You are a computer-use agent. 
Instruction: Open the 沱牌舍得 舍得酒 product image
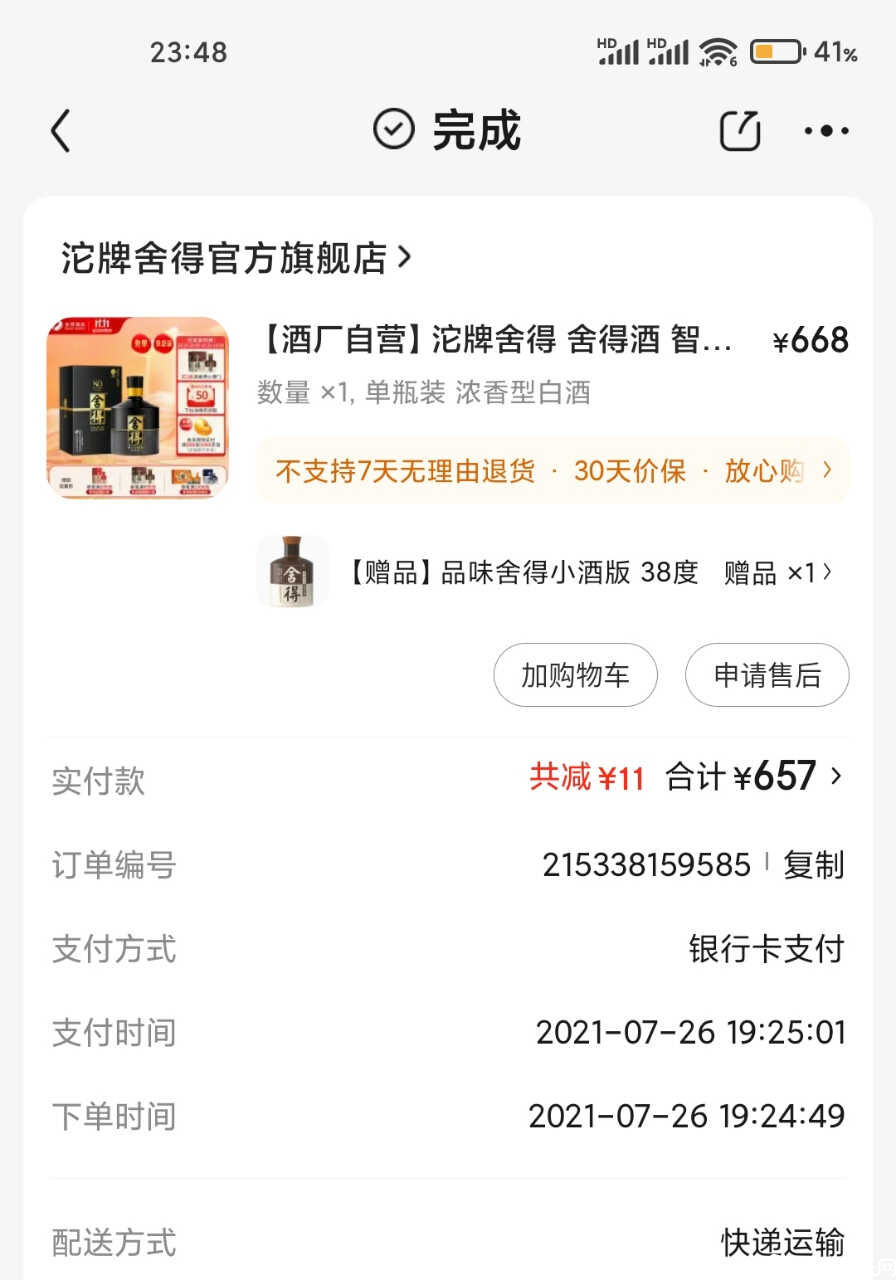pyautogui.click(x=138, y=407)
